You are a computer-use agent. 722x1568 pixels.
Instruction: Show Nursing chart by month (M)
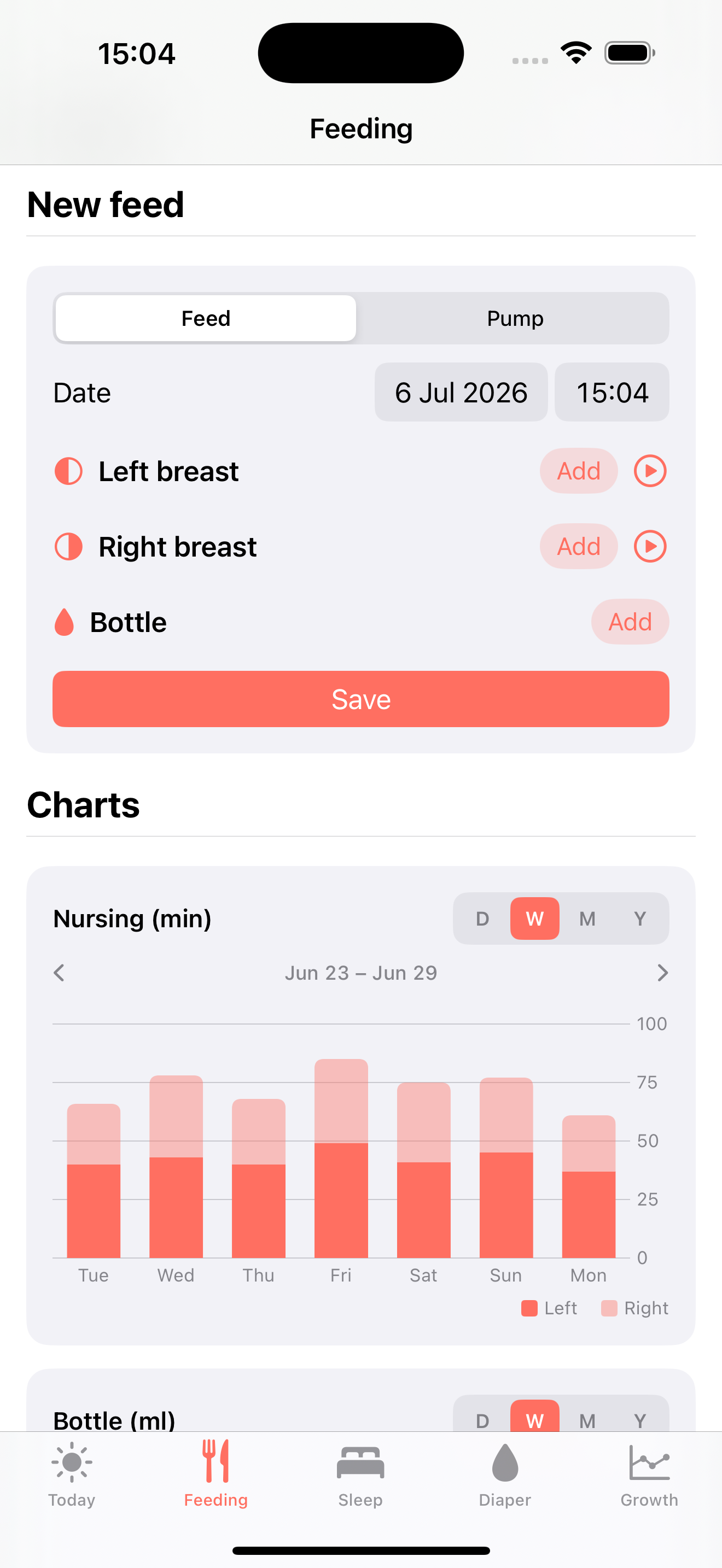coord(587,918)
